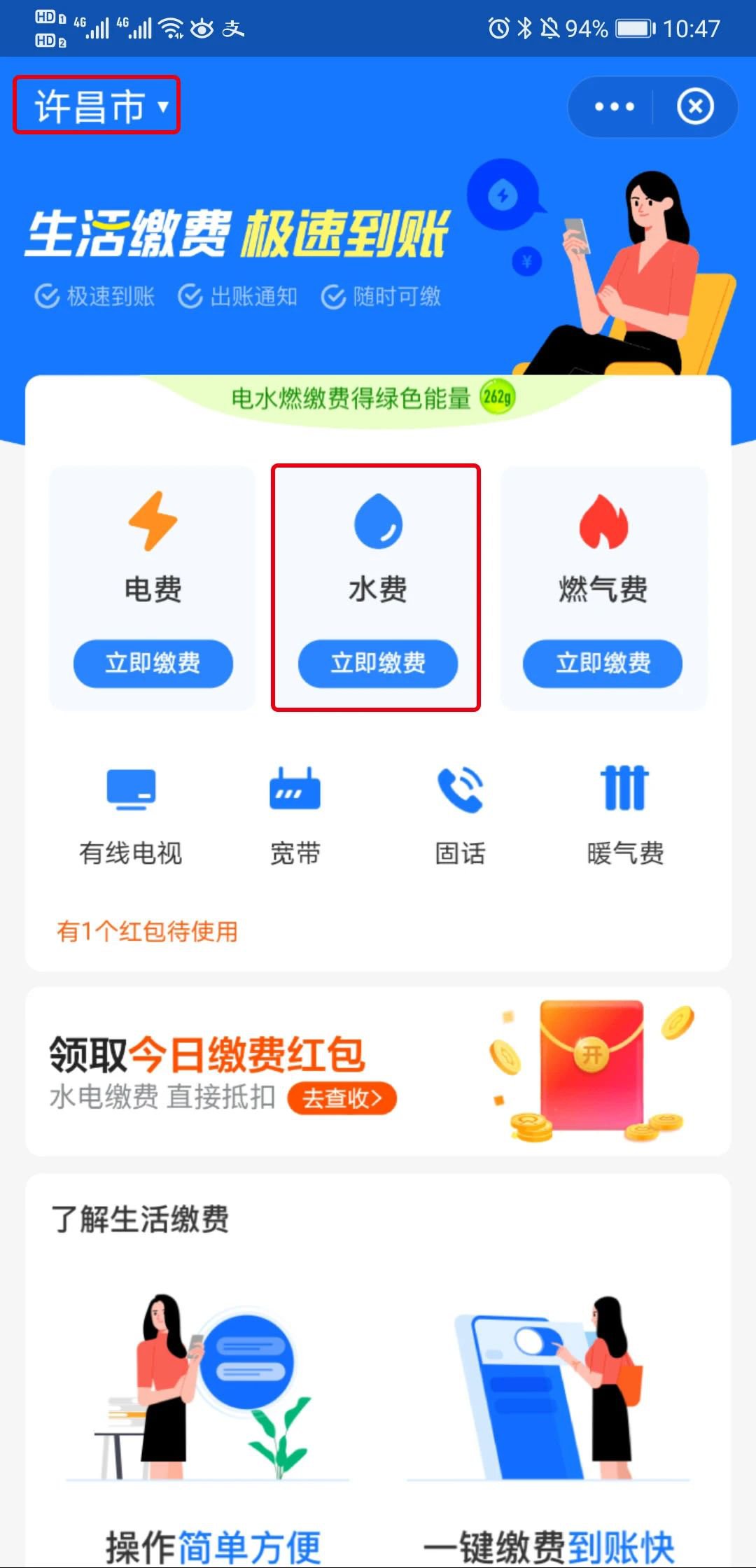
Task: Open the 许昌市 city selector dropdown
Action: [97, 106]
